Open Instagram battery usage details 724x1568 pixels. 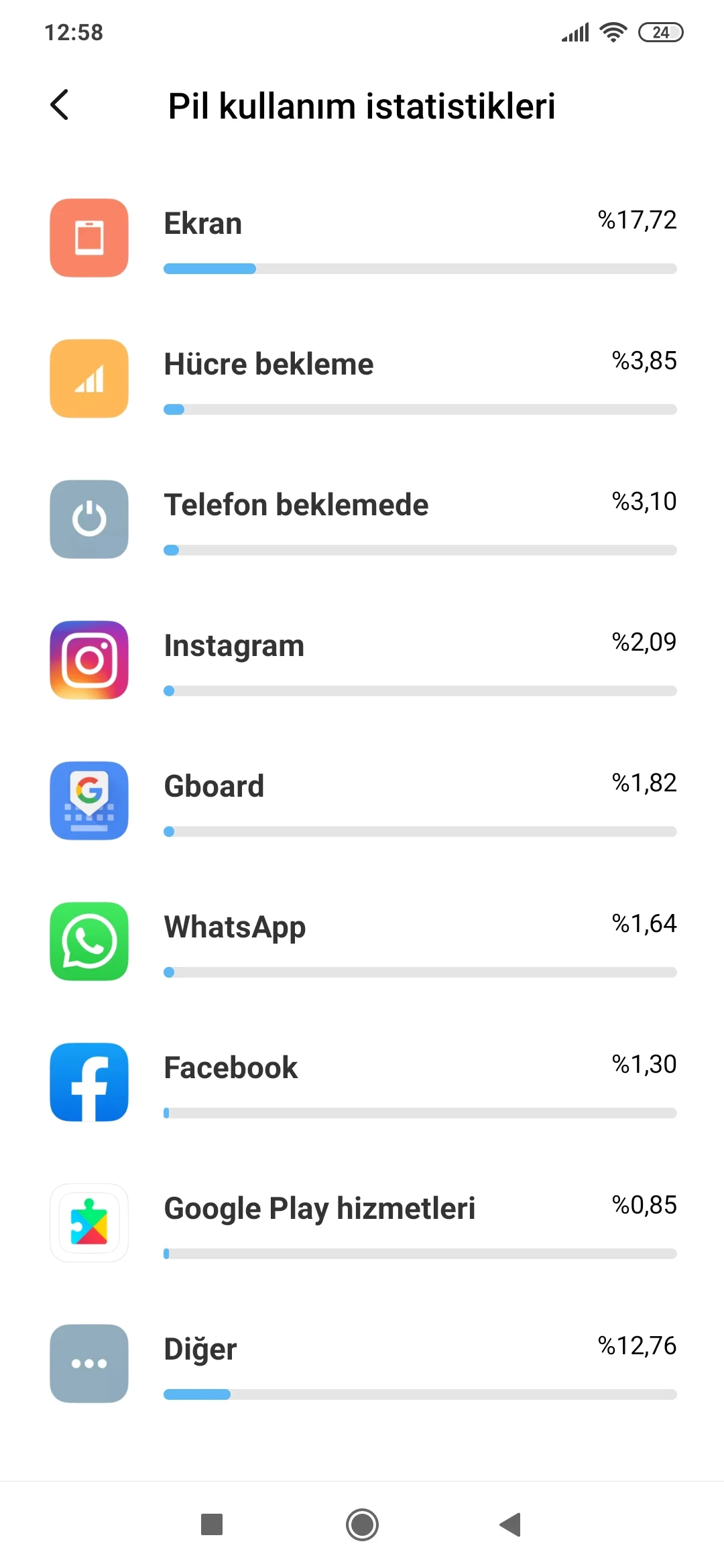coord(362,660)
